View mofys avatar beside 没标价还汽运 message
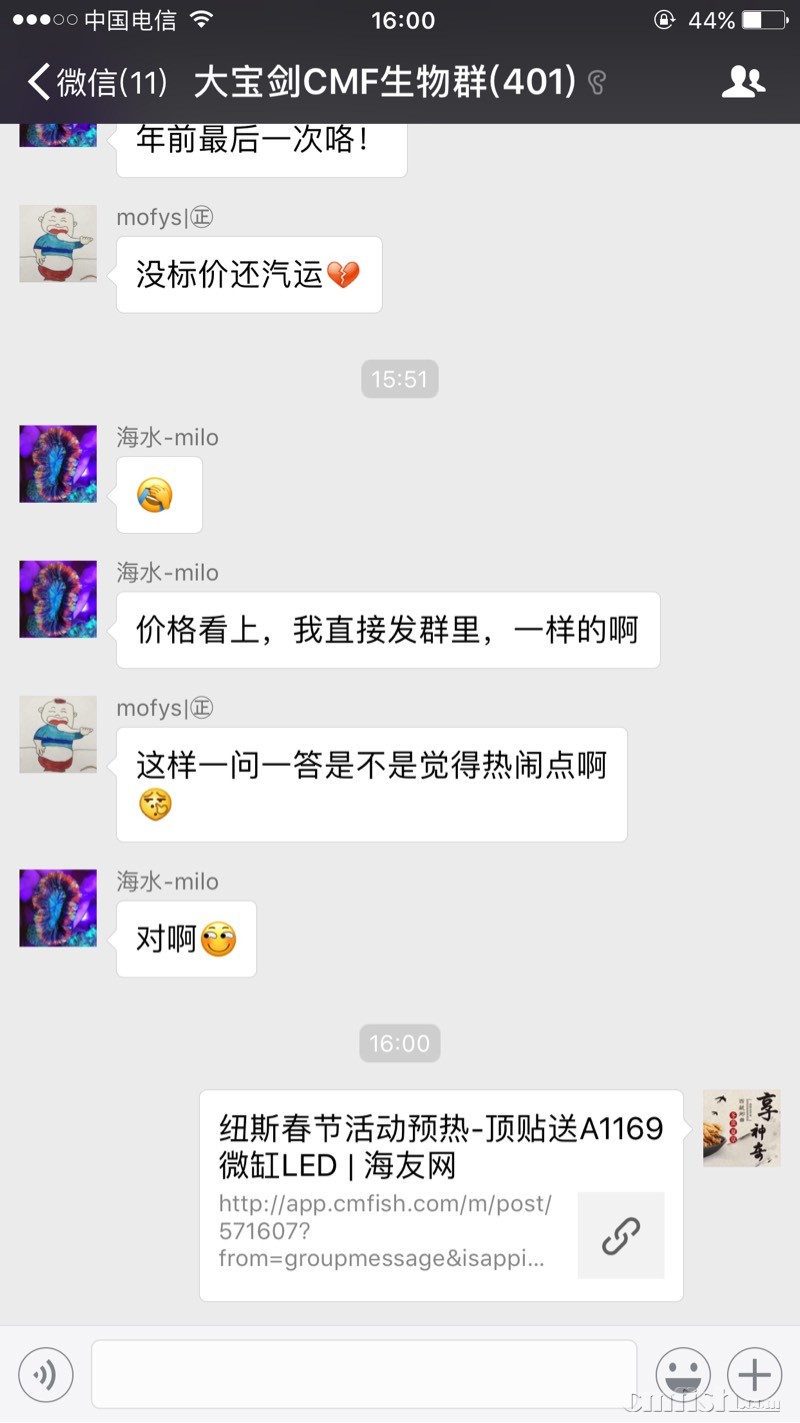 click(58, 244)
